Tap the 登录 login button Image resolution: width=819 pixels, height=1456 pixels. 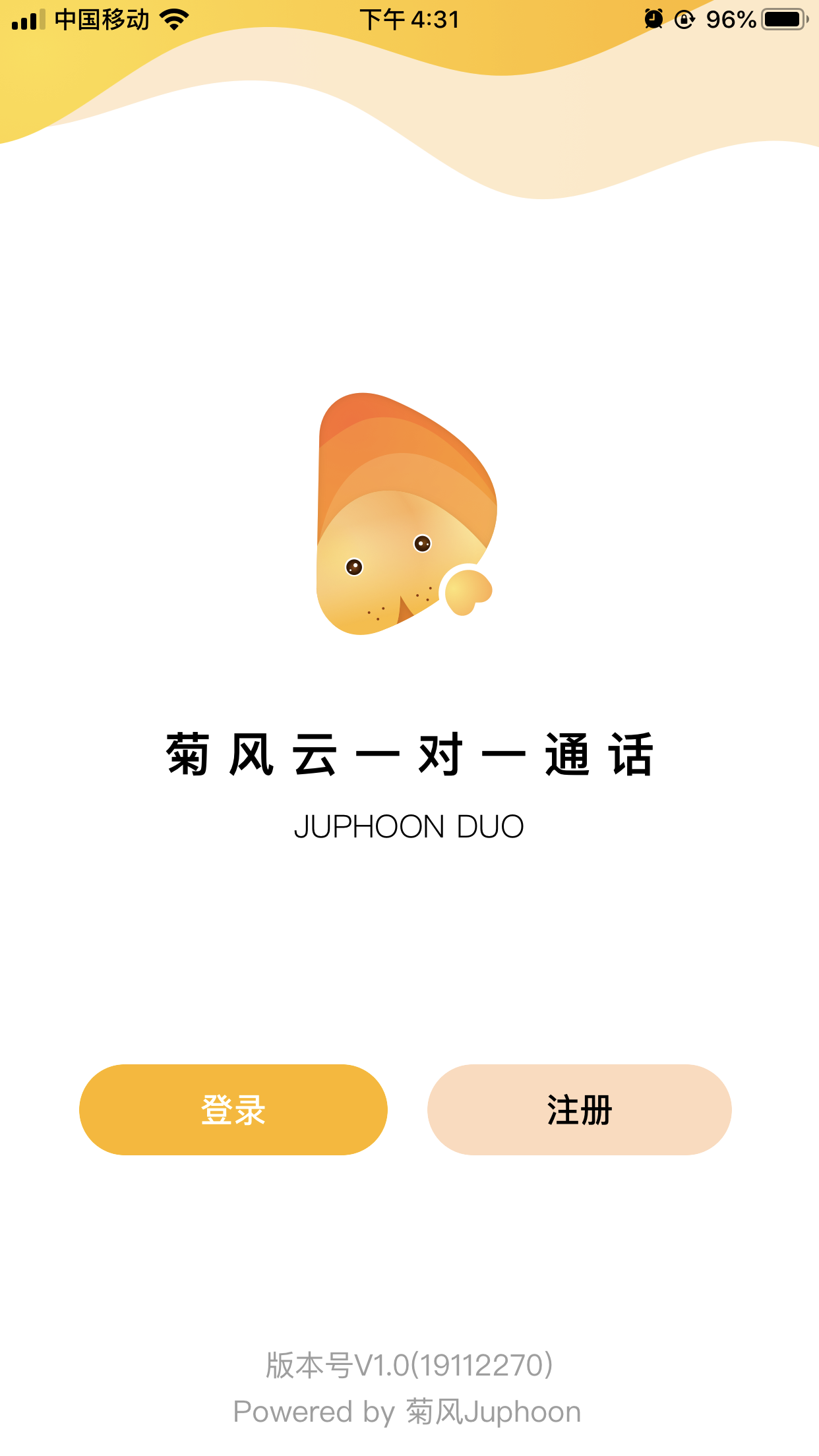[233, 1109]
